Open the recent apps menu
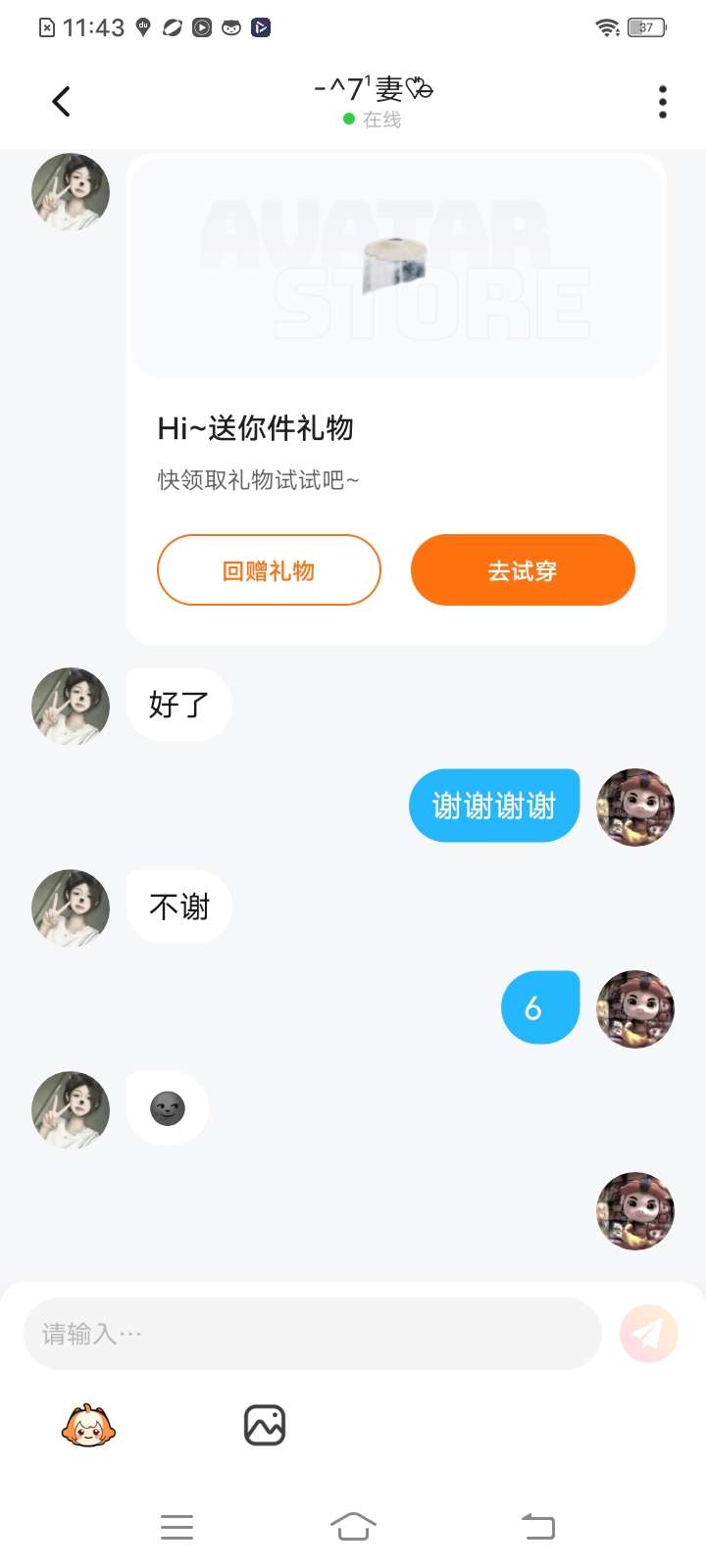Viewport: 706px width, 1568px height. [x=176, y=1526]
